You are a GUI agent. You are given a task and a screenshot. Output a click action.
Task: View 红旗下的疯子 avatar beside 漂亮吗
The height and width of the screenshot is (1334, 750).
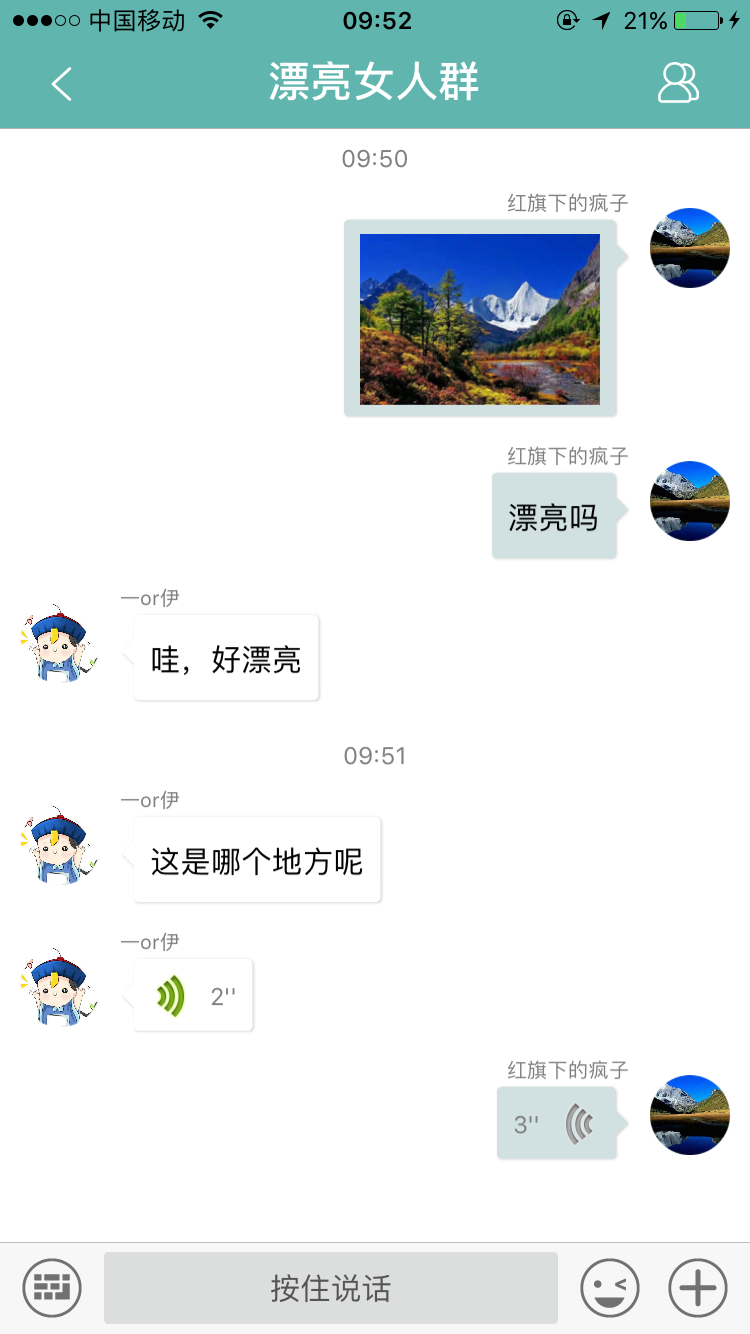[x=690, y=501]
